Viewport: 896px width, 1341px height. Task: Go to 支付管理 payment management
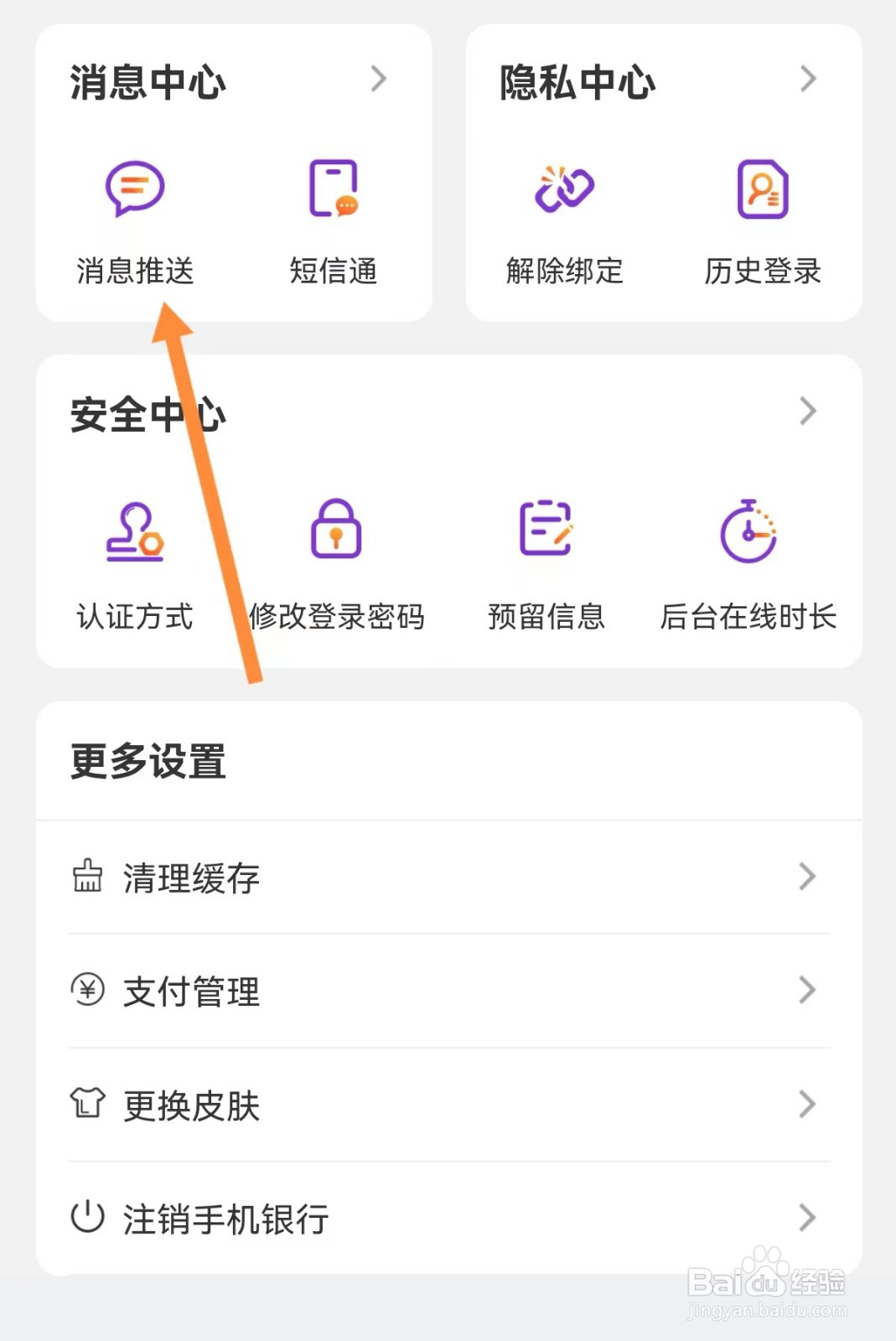click(x=448, y=992)
